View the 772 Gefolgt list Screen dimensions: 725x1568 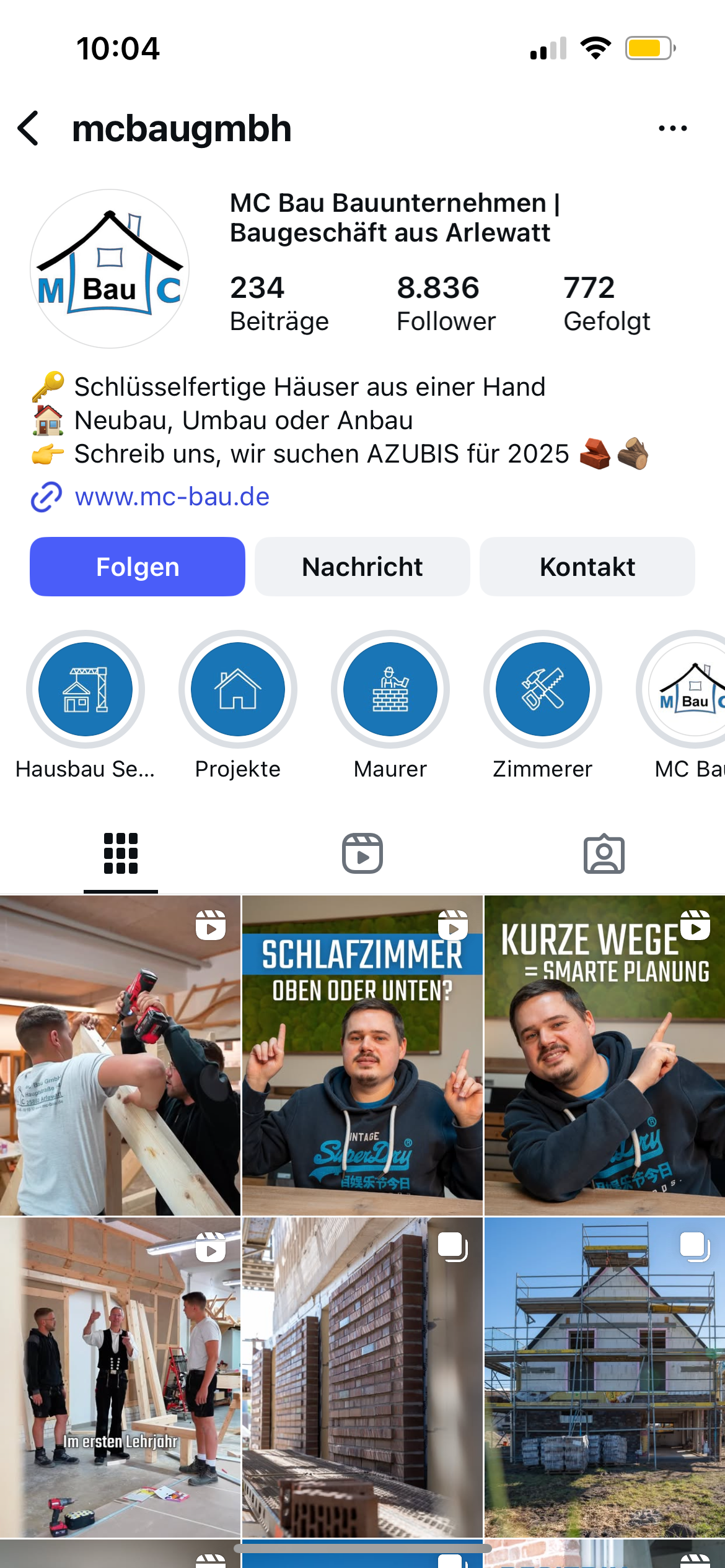(x=607, y=303)
